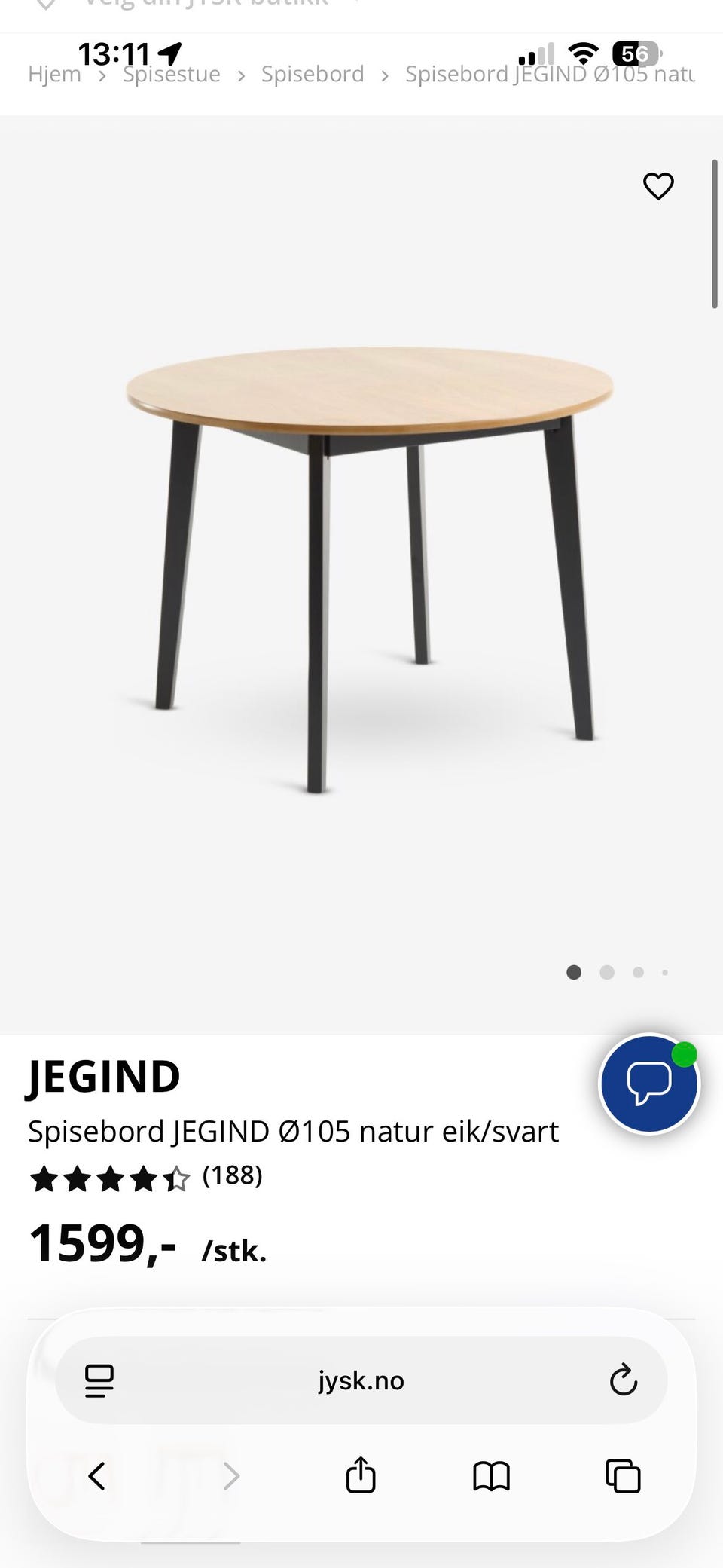Image resolution: width=723 pixels, height=1568 pixels.
Task: Open the Spisebord category breadcrumb
Action: [313, 75]
